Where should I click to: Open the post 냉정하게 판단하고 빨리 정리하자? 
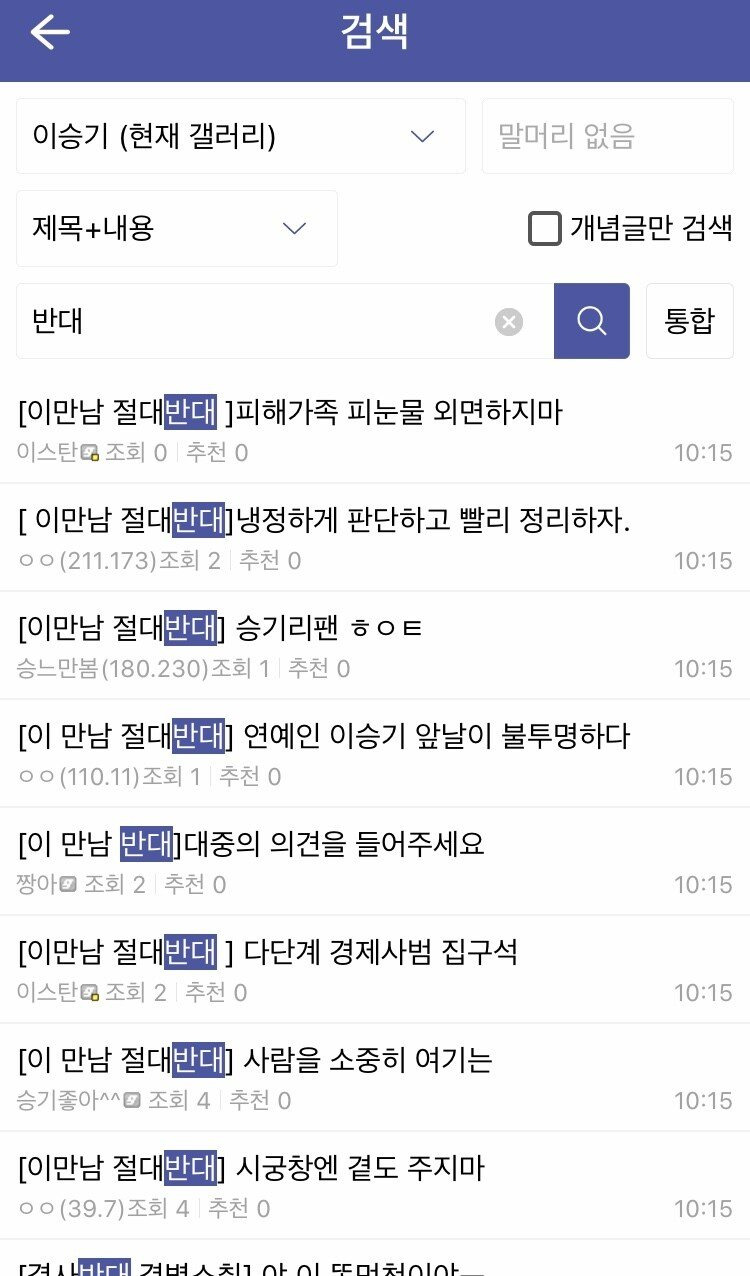pos(325,520)
